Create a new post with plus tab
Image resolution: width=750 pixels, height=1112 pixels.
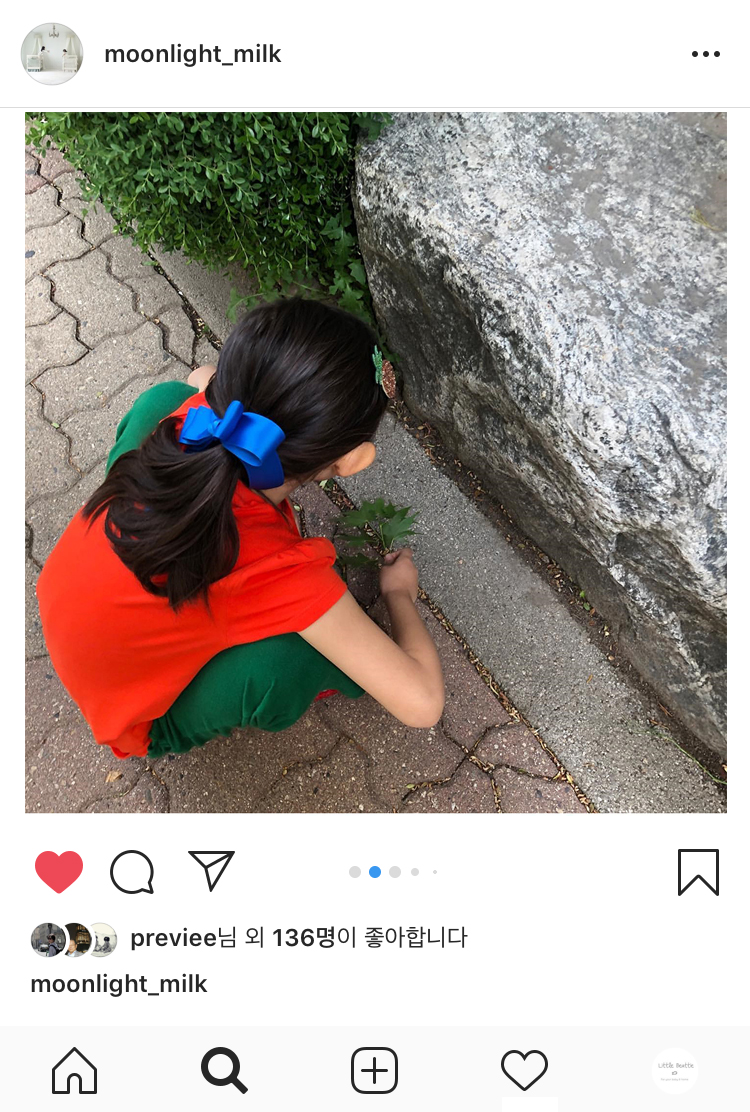(375, 1071)
